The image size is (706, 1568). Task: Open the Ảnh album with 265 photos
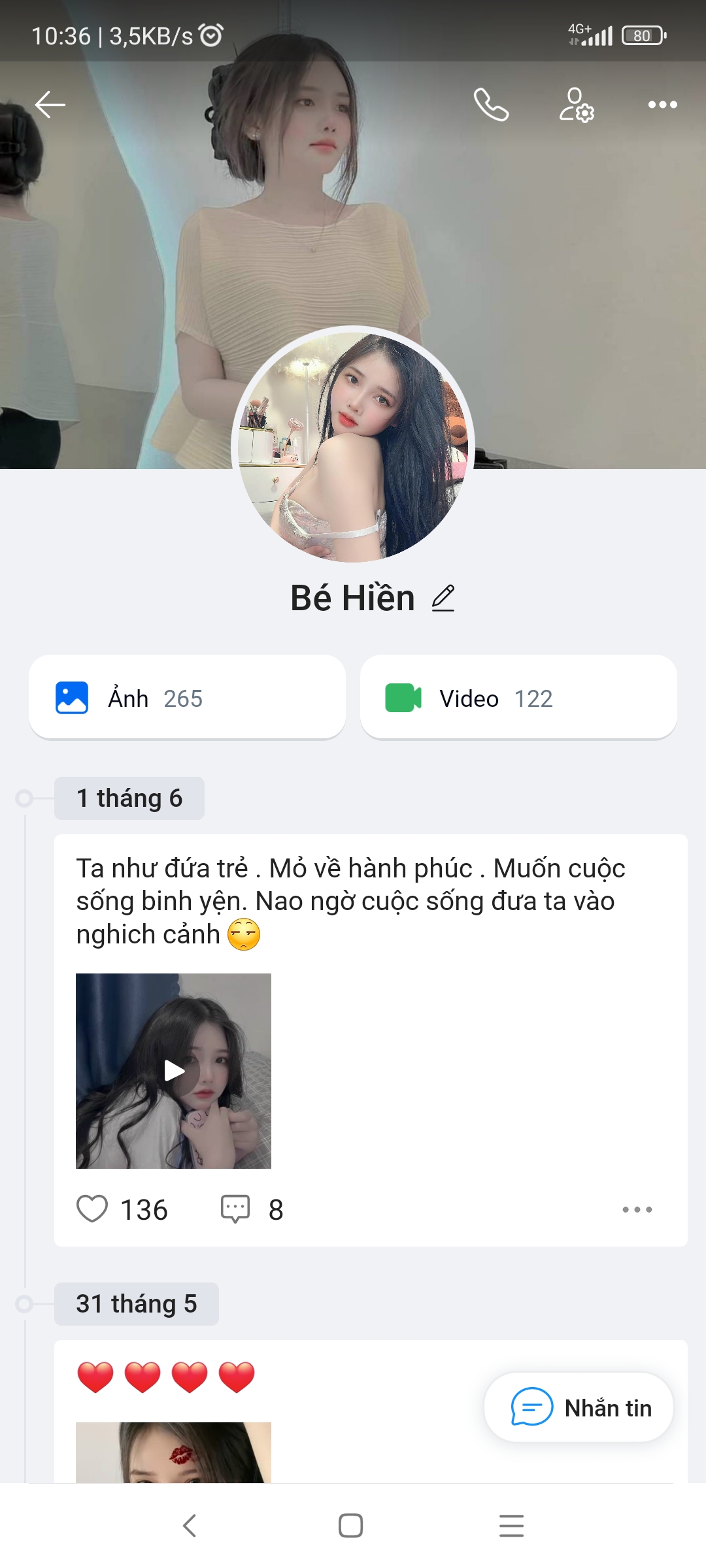[187, 698]
